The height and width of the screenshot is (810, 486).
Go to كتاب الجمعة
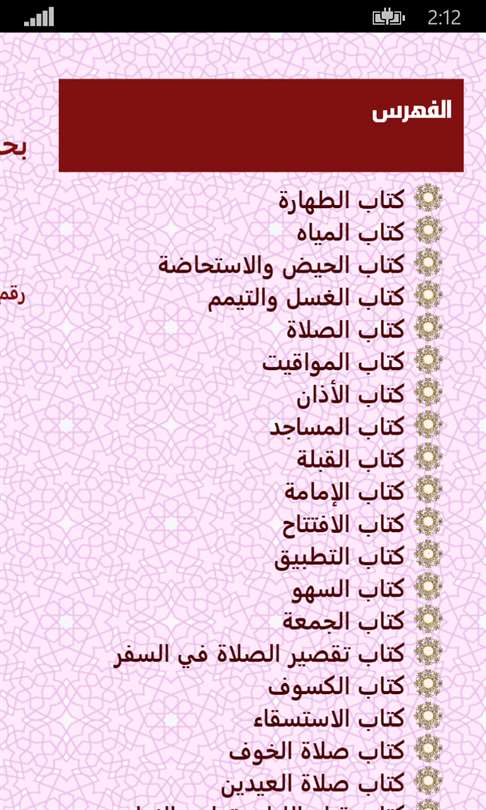343,621
